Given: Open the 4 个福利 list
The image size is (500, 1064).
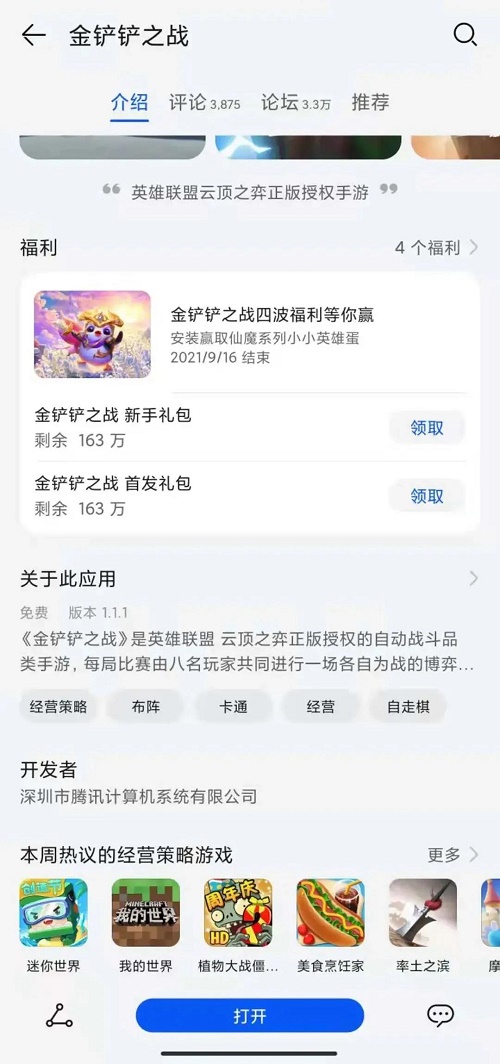Looking at the screenshot, I should click(x=437, y=248).
